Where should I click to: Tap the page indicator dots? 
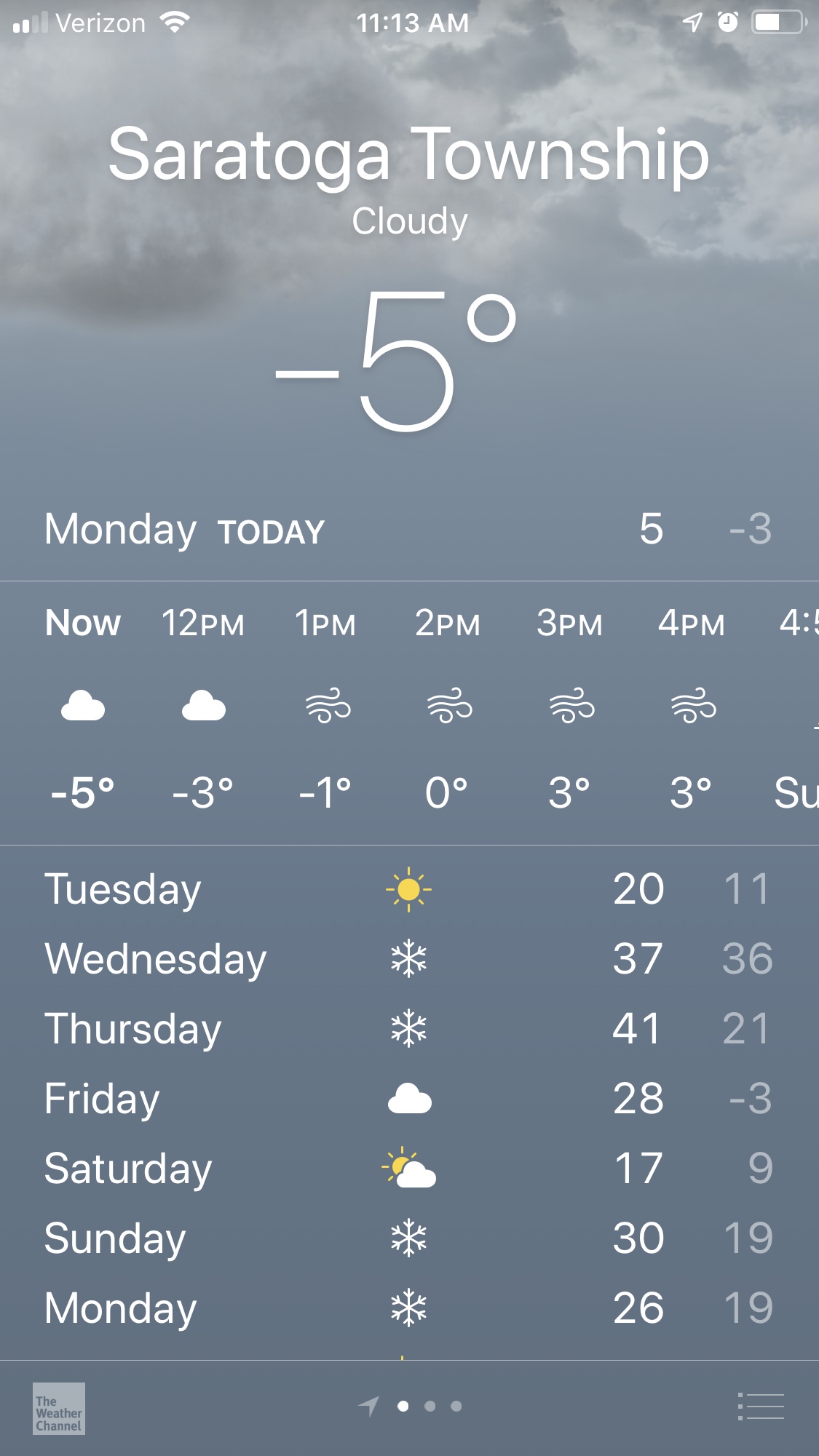tap(429, 1407)
